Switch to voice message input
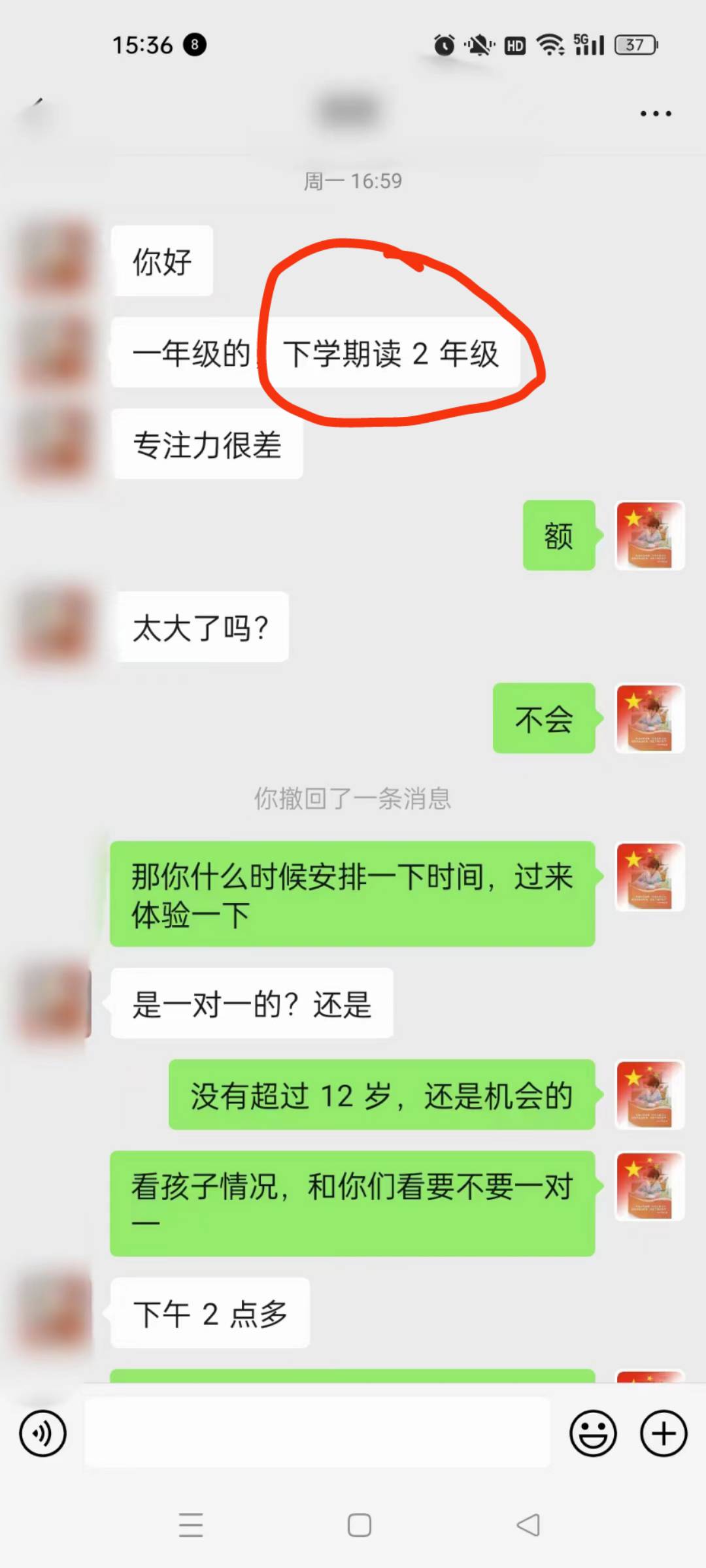706x1568 pixels. [x=43, y=1434]
